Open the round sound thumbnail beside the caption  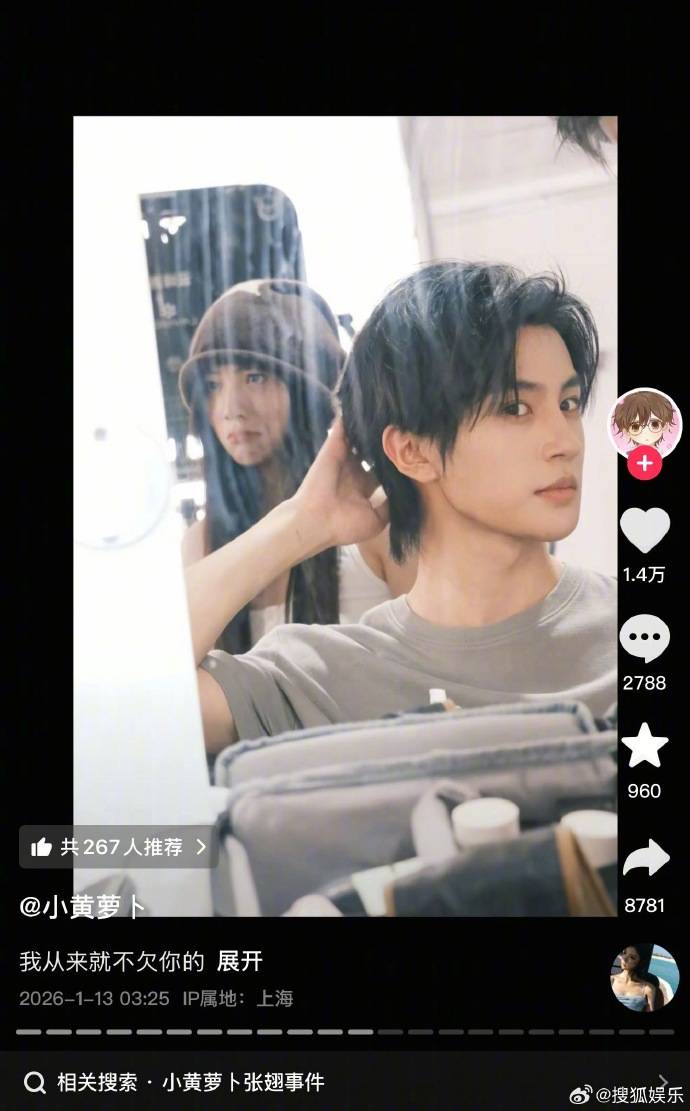(645, 977)
